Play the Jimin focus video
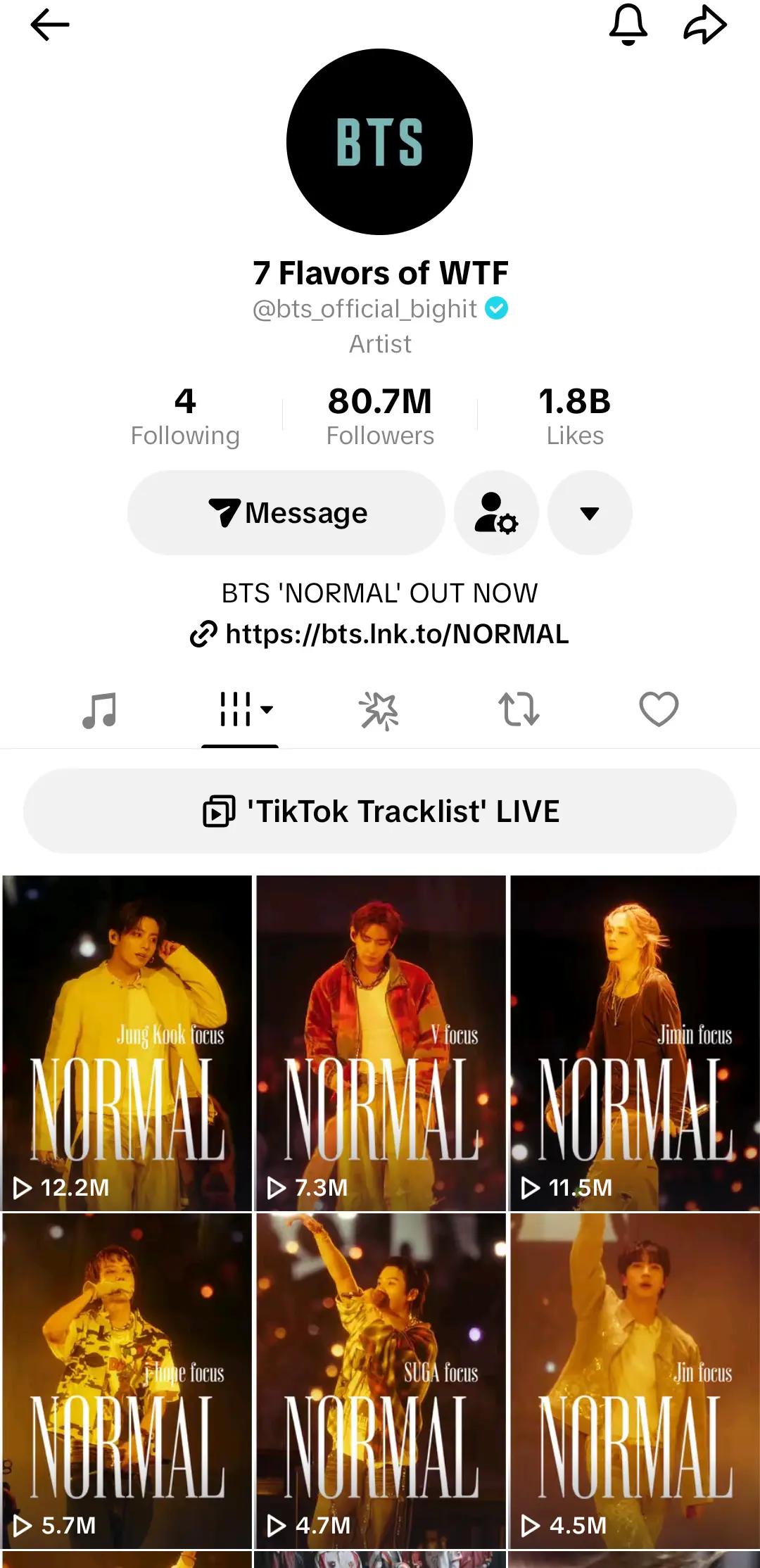Viewport: 760px width, 1568px height. pos(635,1043)
